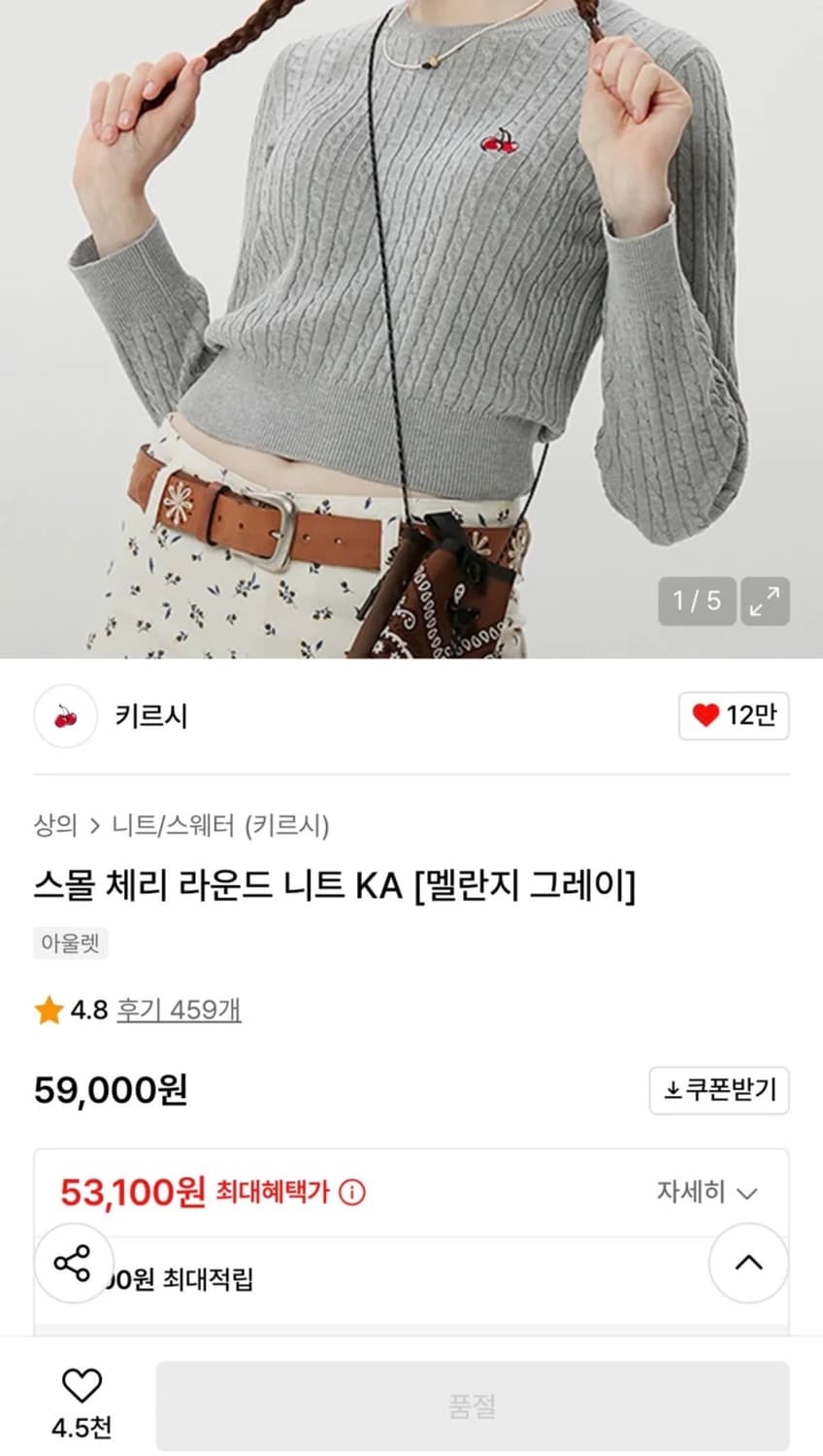Image resolution: width=823 pixels, height=1456 pixels.
Task: Click the 1/5 image counter
Action: (x=696, y=602)
